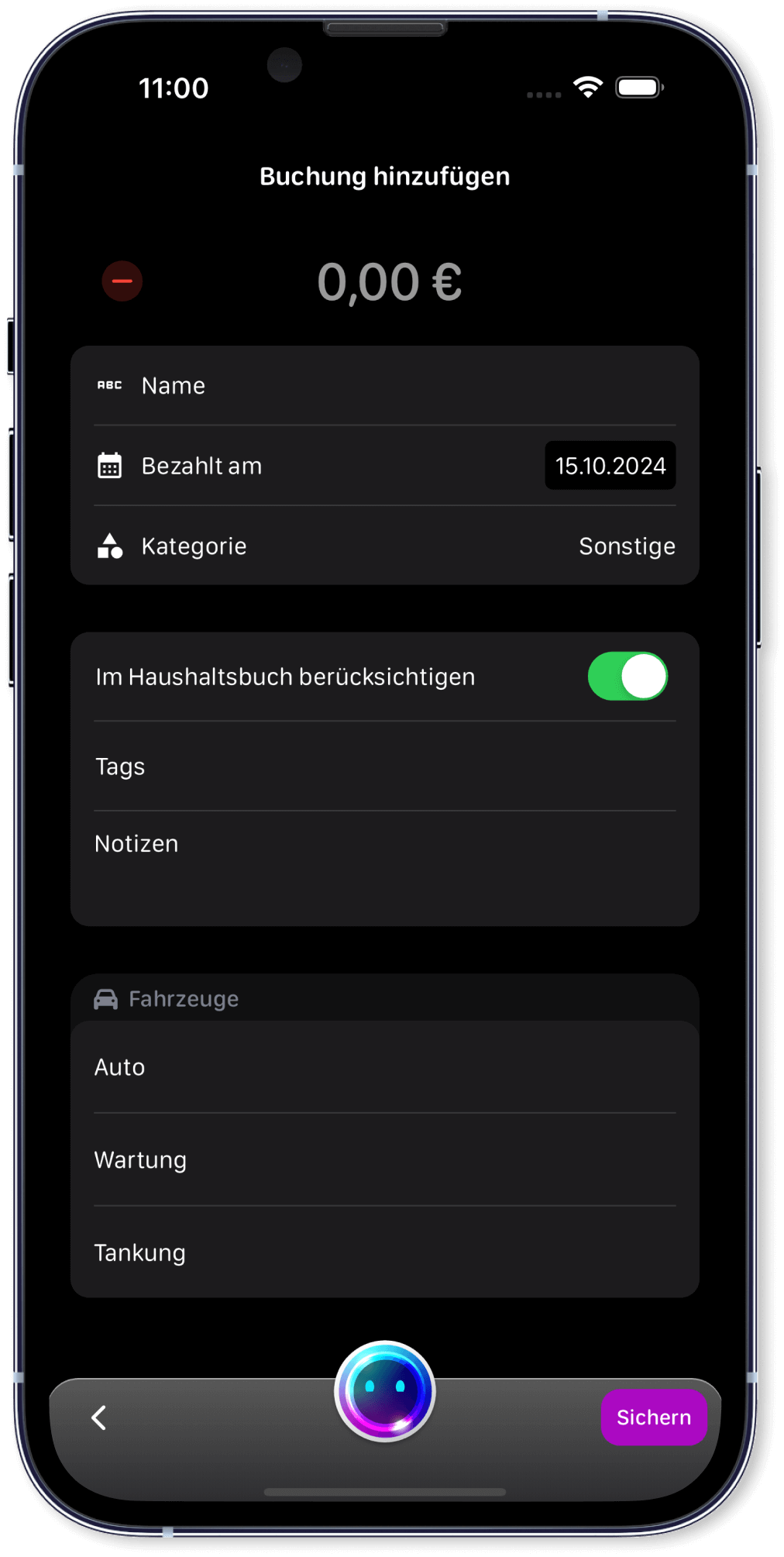Change the Kategorie from Sonstige
This screenshot has height=1557, width=784.
[x=626, y=546]
